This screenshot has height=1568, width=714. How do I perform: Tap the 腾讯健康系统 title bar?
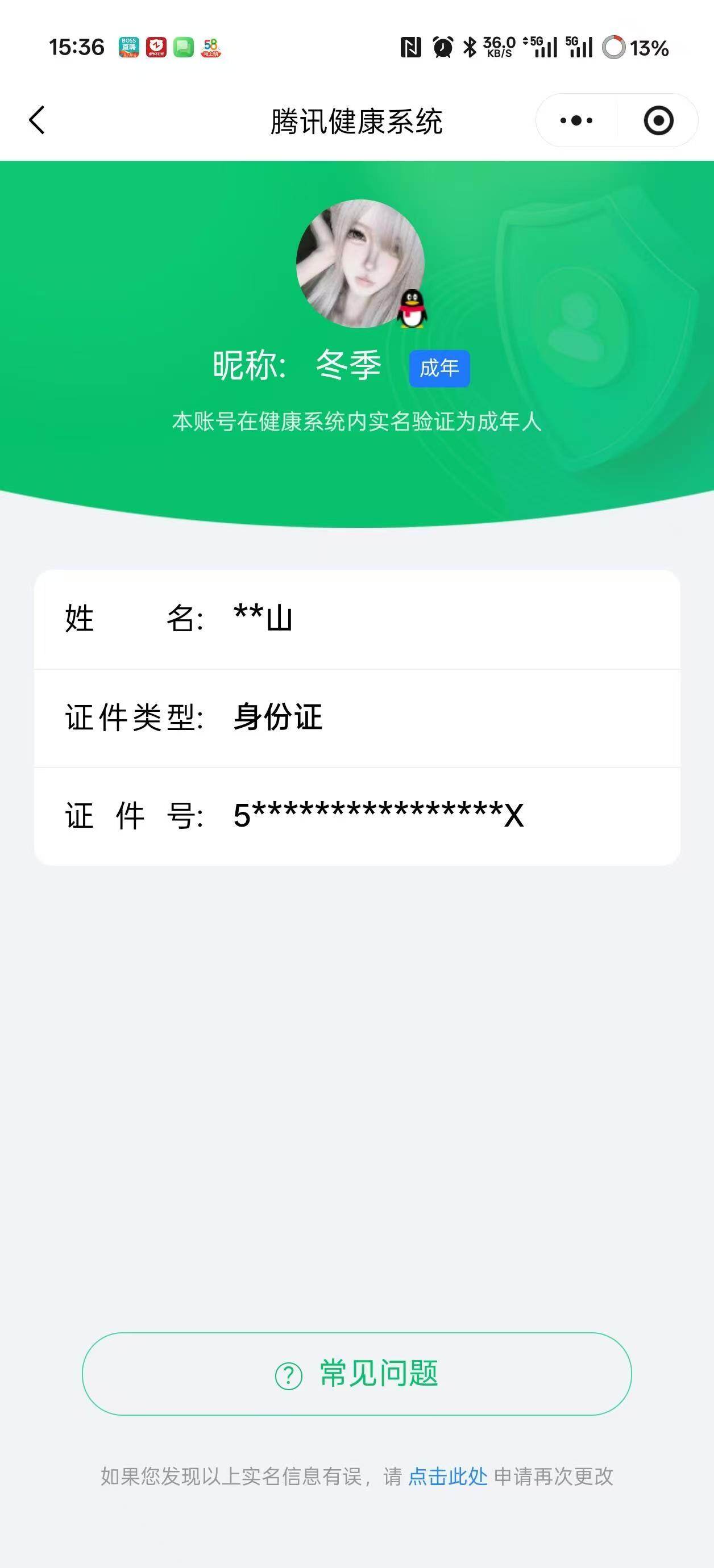pyautogui.click(x=357, y=120)
